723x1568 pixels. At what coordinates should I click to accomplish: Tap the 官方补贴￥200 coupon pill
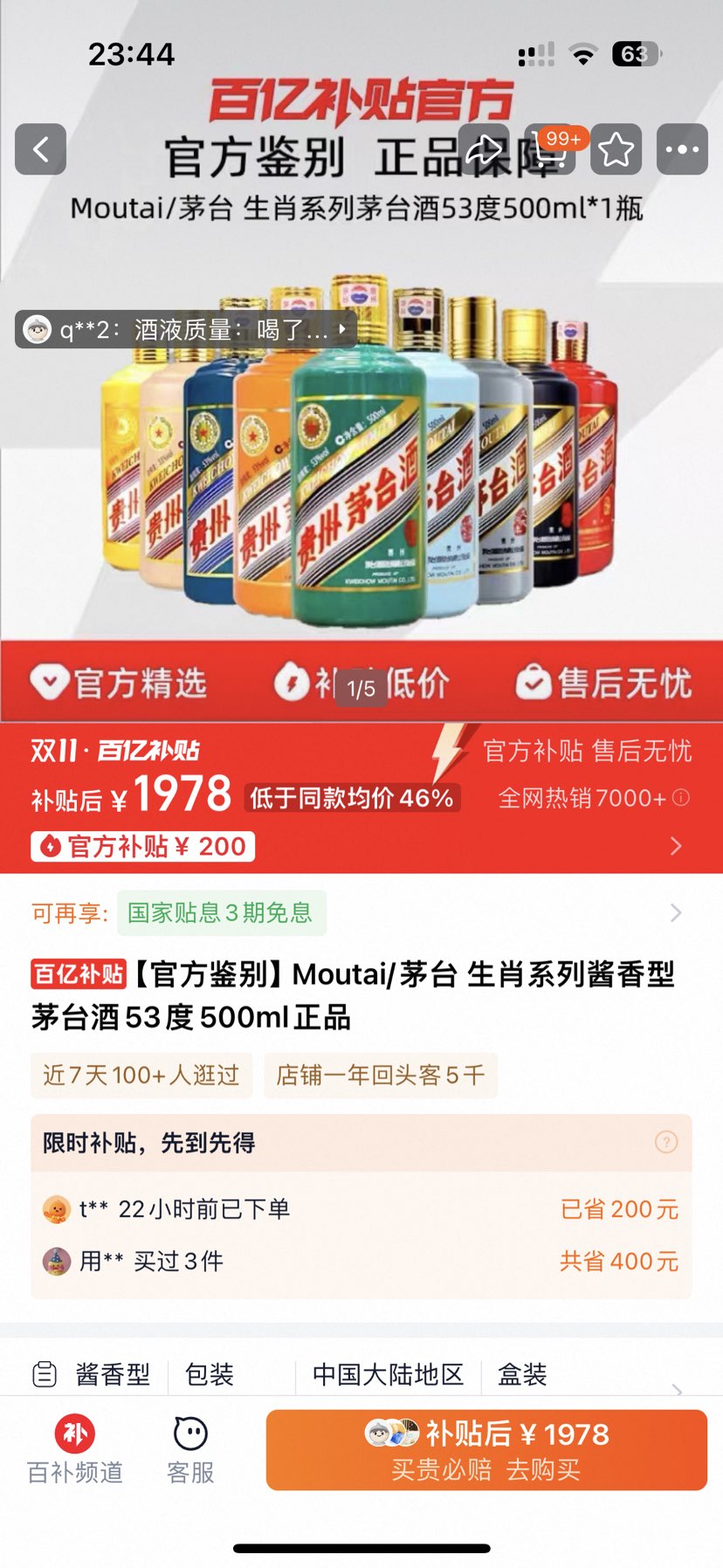click(141, 845)
